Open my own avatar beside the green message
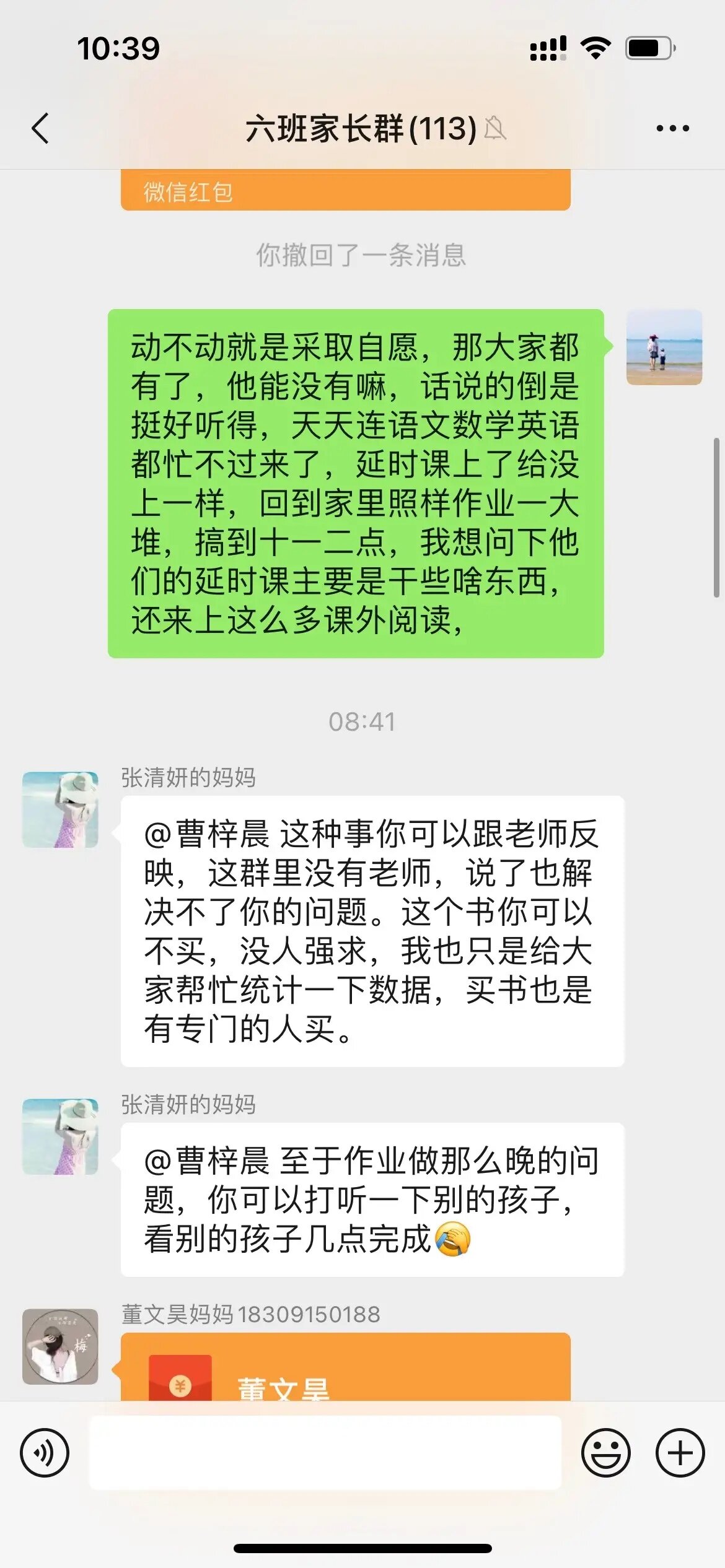The height and width of the screenshot is (1568, 725). click(x=664, y=347)
